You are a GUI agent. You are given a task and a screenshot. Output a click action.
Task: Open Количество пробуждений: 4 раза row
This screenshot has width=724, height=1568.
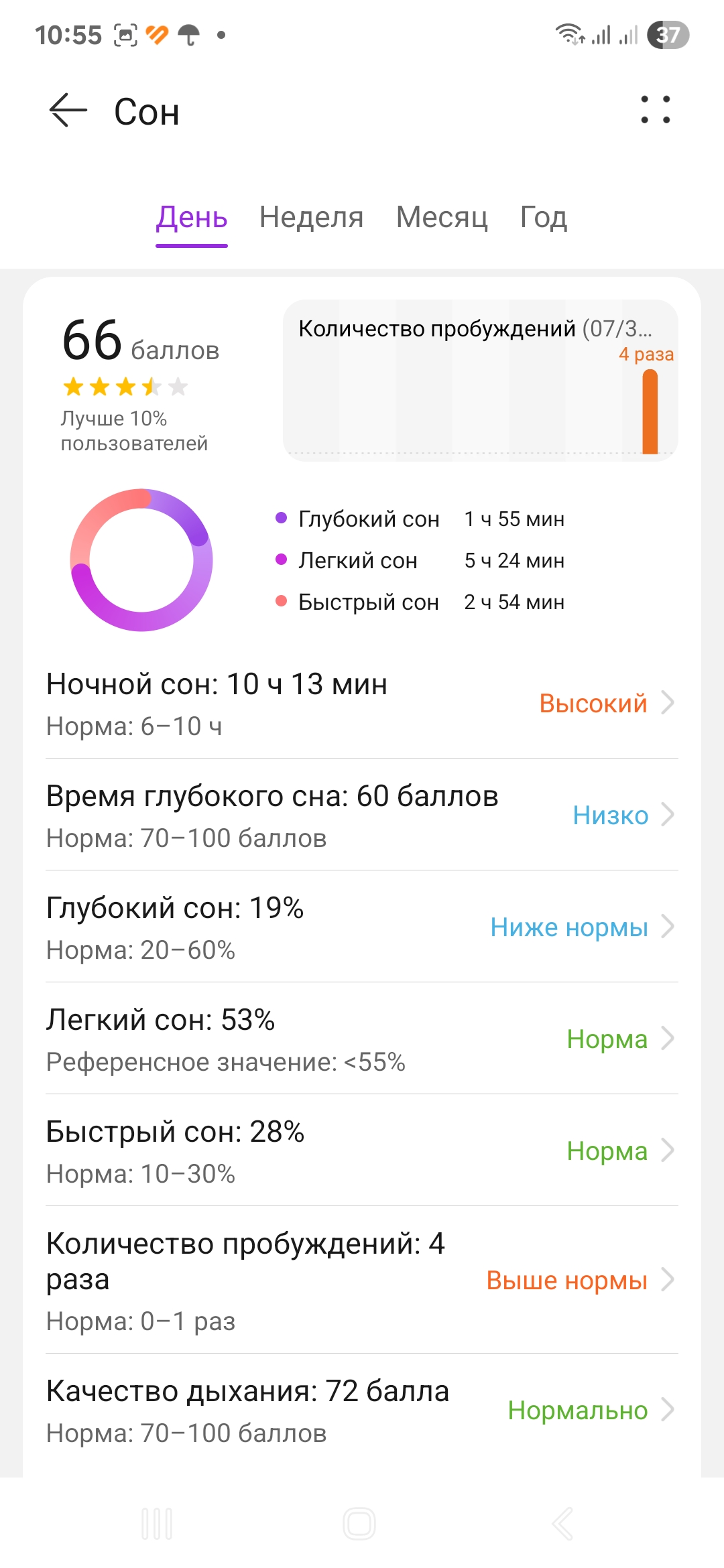(362, 1280)
